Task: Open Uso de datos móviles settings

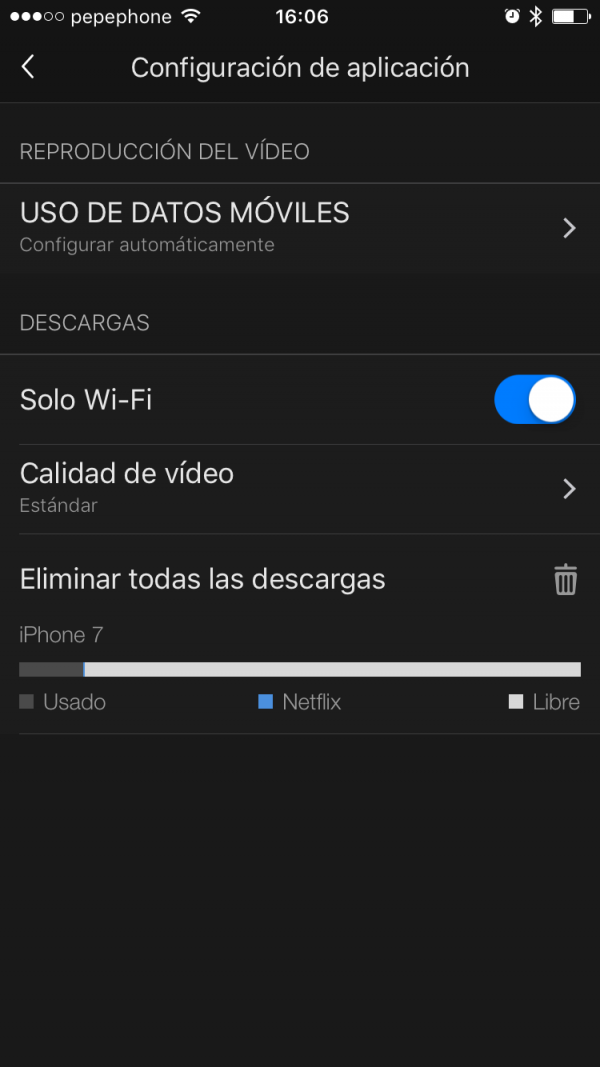Action: (299, 228)
